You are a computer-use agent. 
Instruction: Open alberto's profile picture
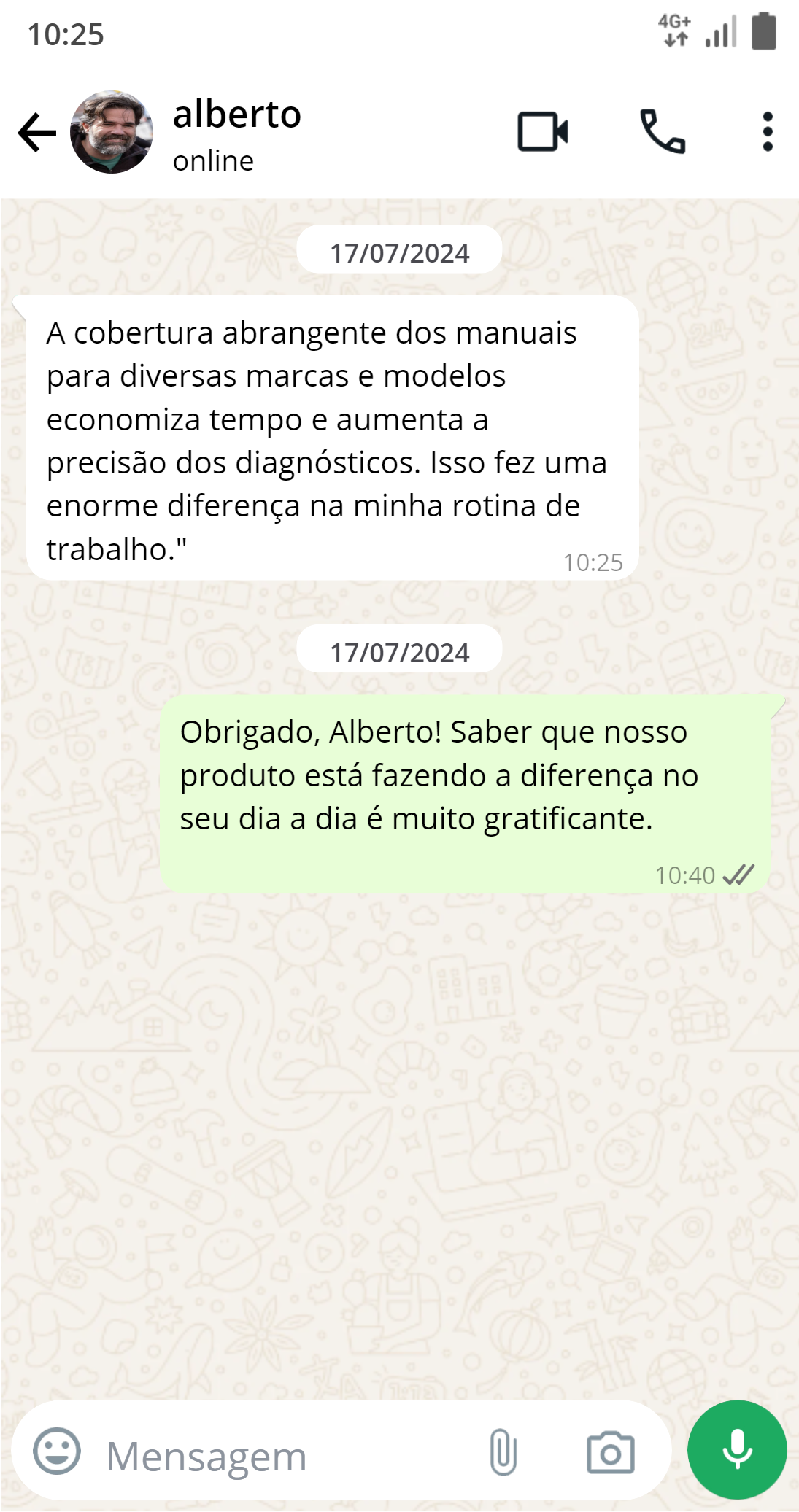point(111,132)
